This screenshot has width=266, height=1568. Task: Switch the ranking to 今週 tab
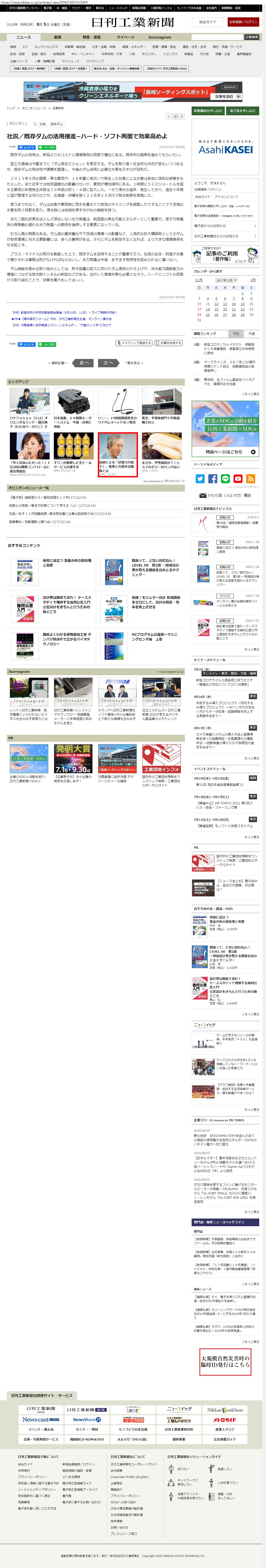(x=251, y=333)
